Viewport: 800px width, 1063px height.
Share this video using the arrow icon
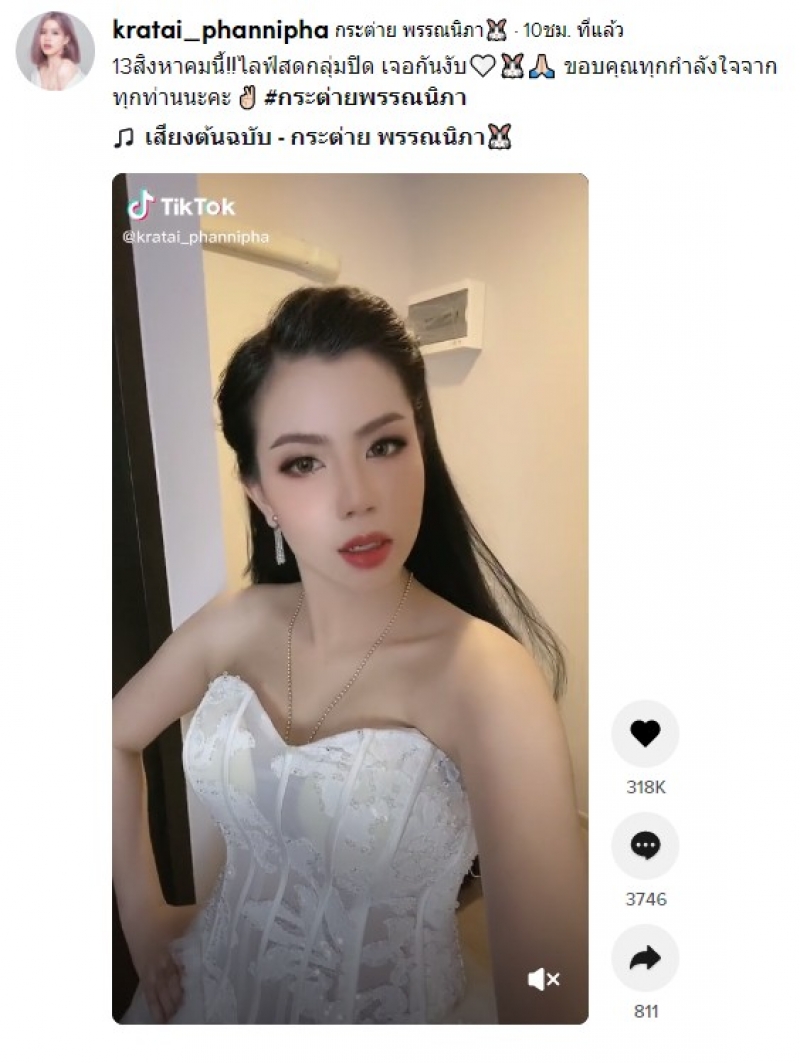[x=645, y=959]
